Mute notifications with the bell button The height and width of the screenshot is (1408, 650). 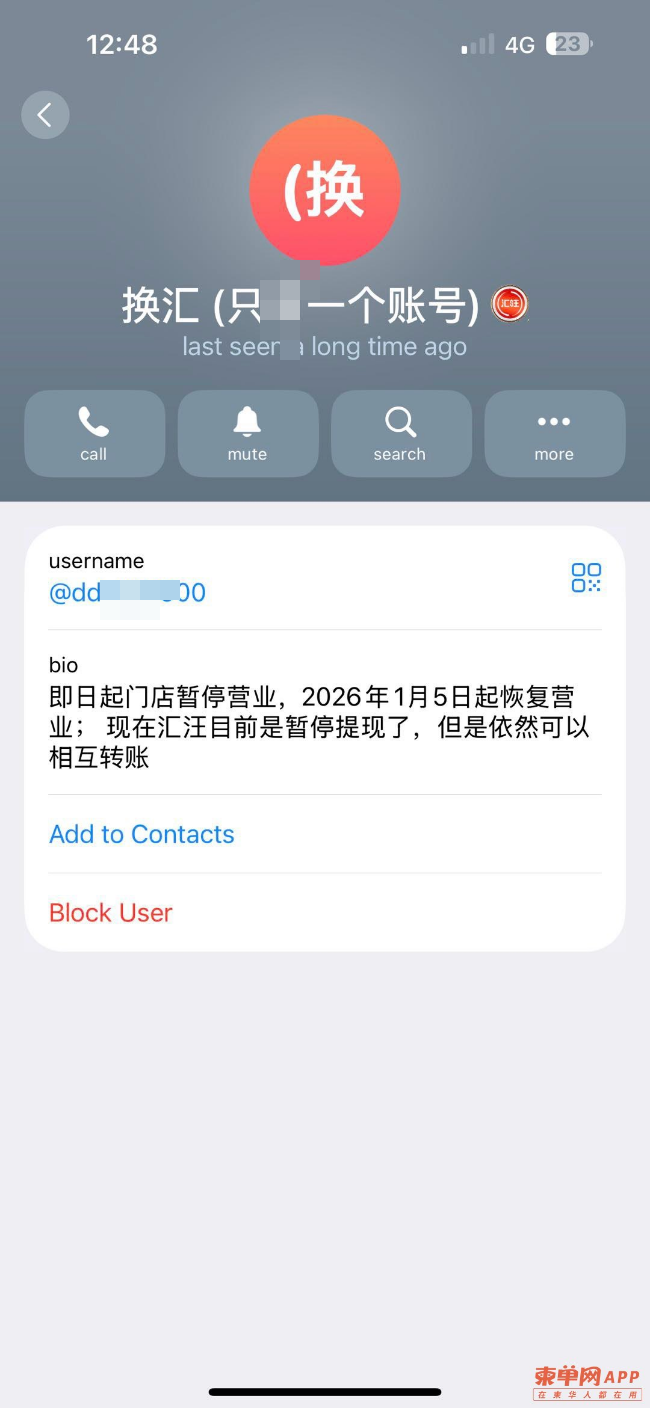247,433
